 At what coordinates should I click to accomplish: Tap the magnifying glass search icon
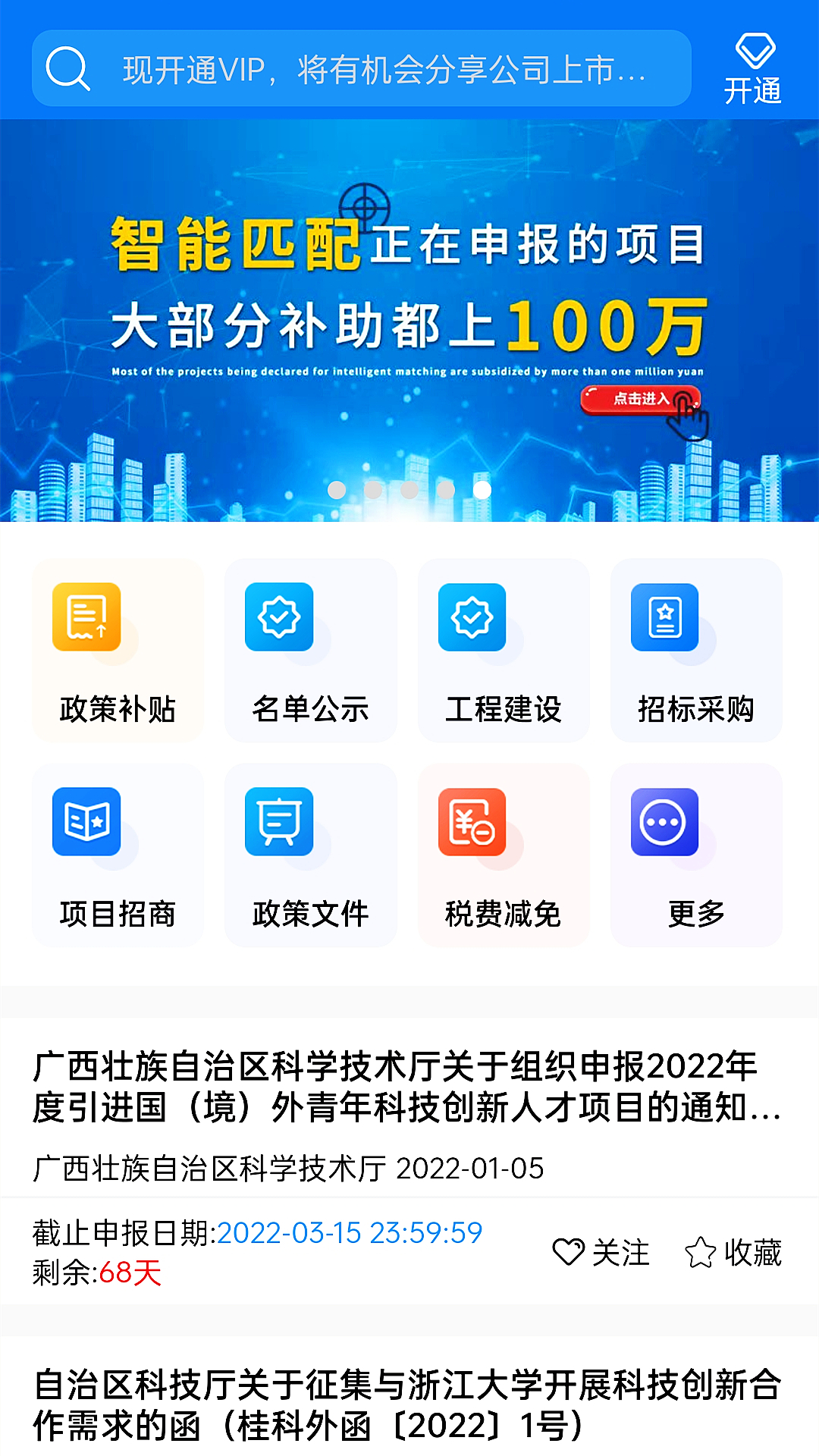tap(68, 70)
